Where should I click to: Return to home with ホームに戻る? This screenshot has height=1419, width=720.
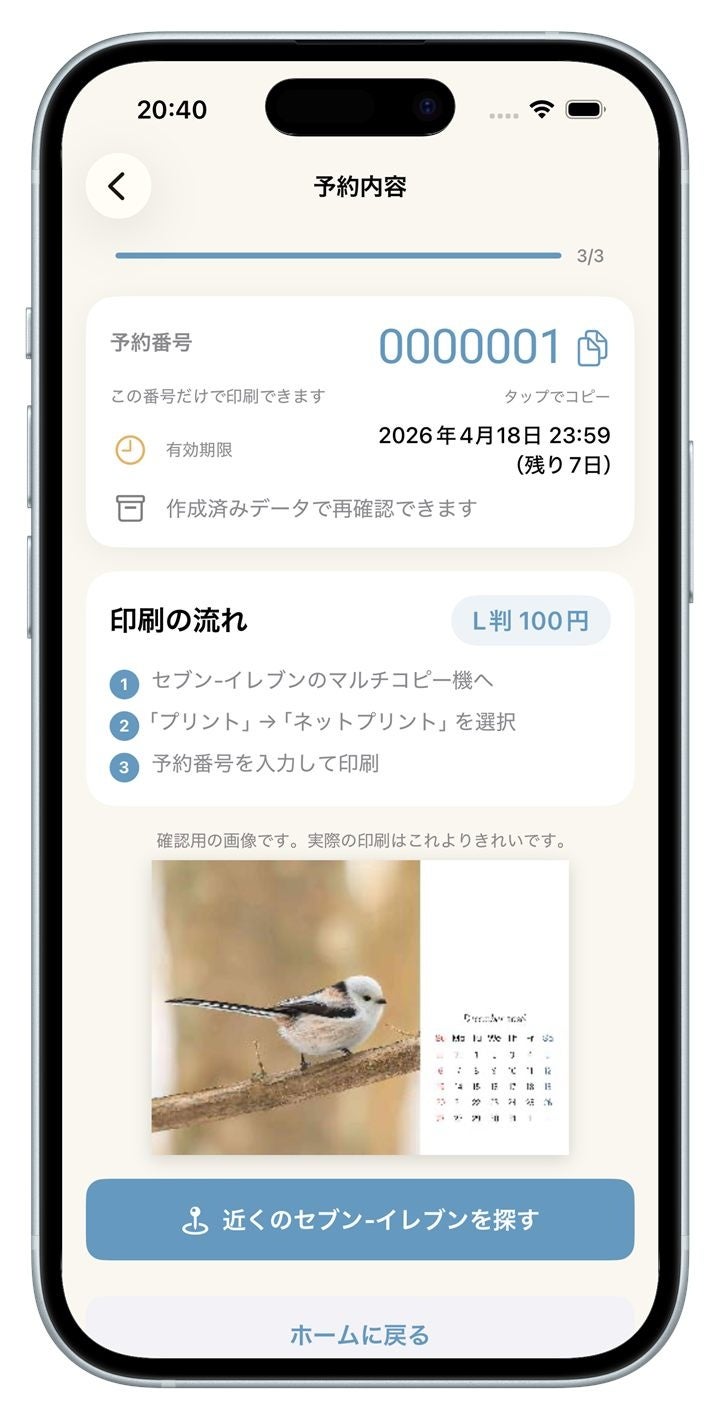360,1333
